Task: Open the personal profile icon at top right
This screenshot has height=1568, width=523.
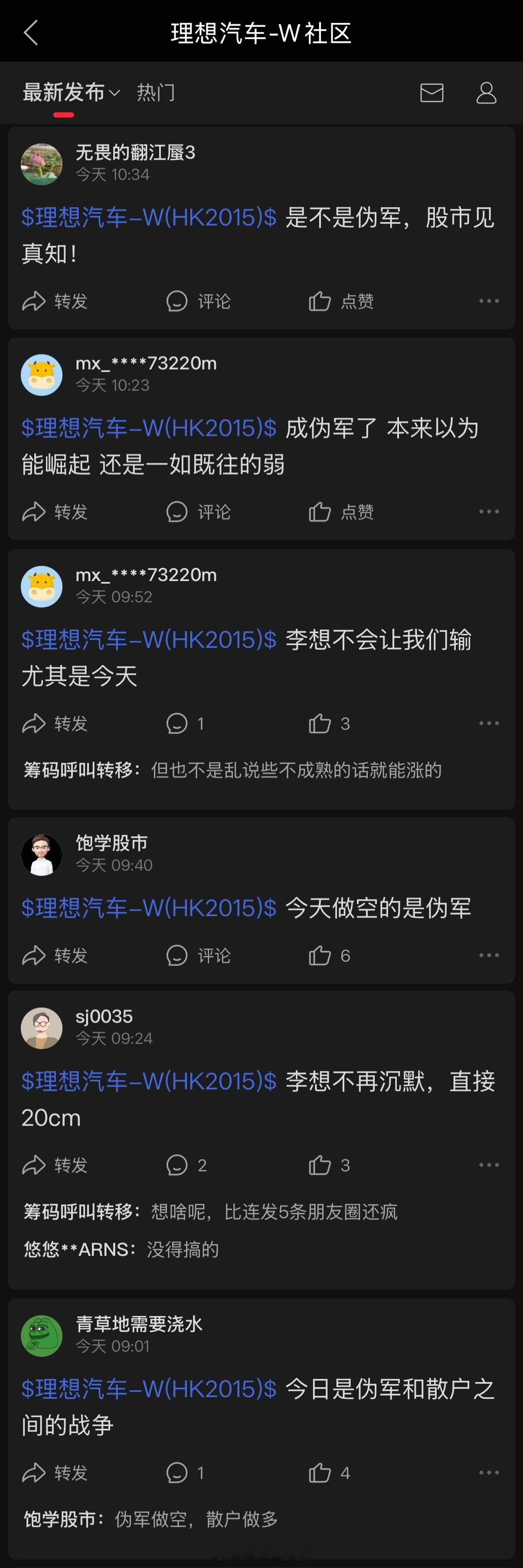Action: pyautogui.click(x=486, y=92)
